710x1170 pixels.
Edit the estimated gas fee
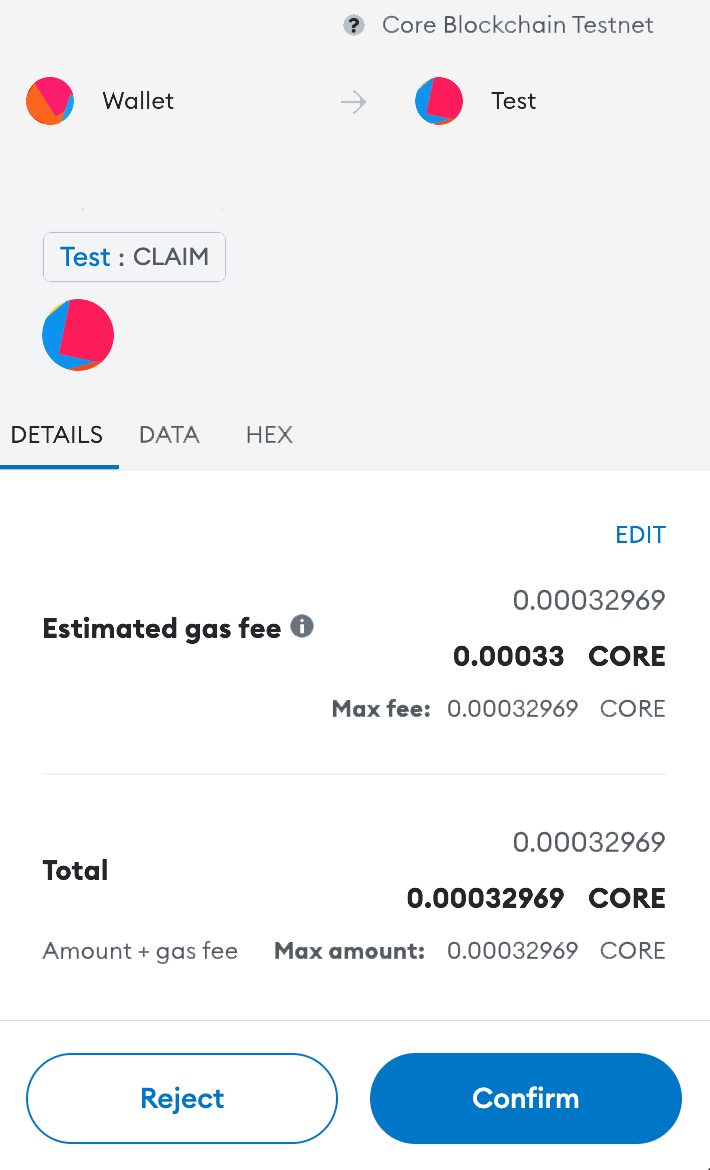pos(640,535)
